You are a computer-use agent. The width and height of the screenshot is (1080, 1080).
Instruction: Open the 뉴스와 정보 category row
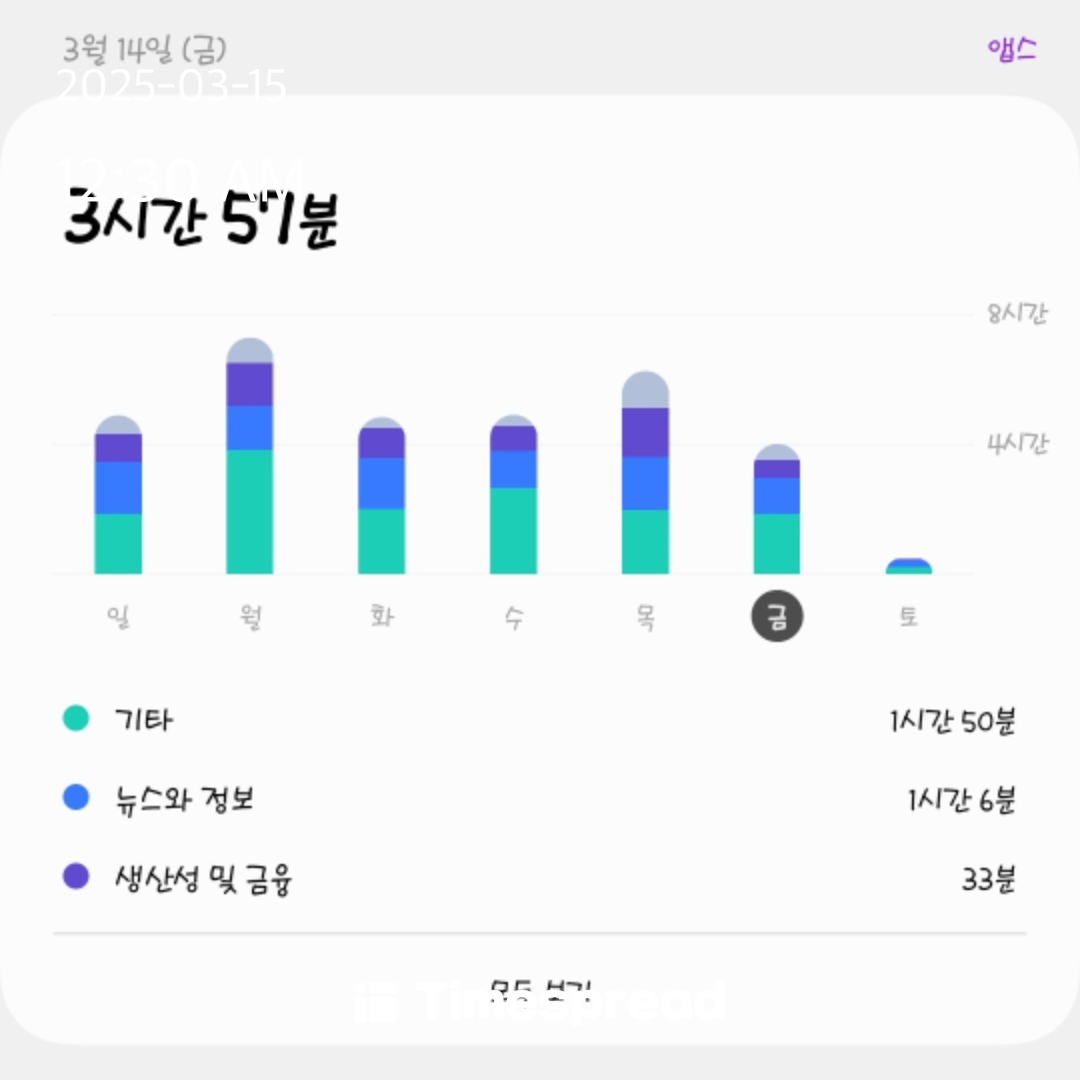540,799
